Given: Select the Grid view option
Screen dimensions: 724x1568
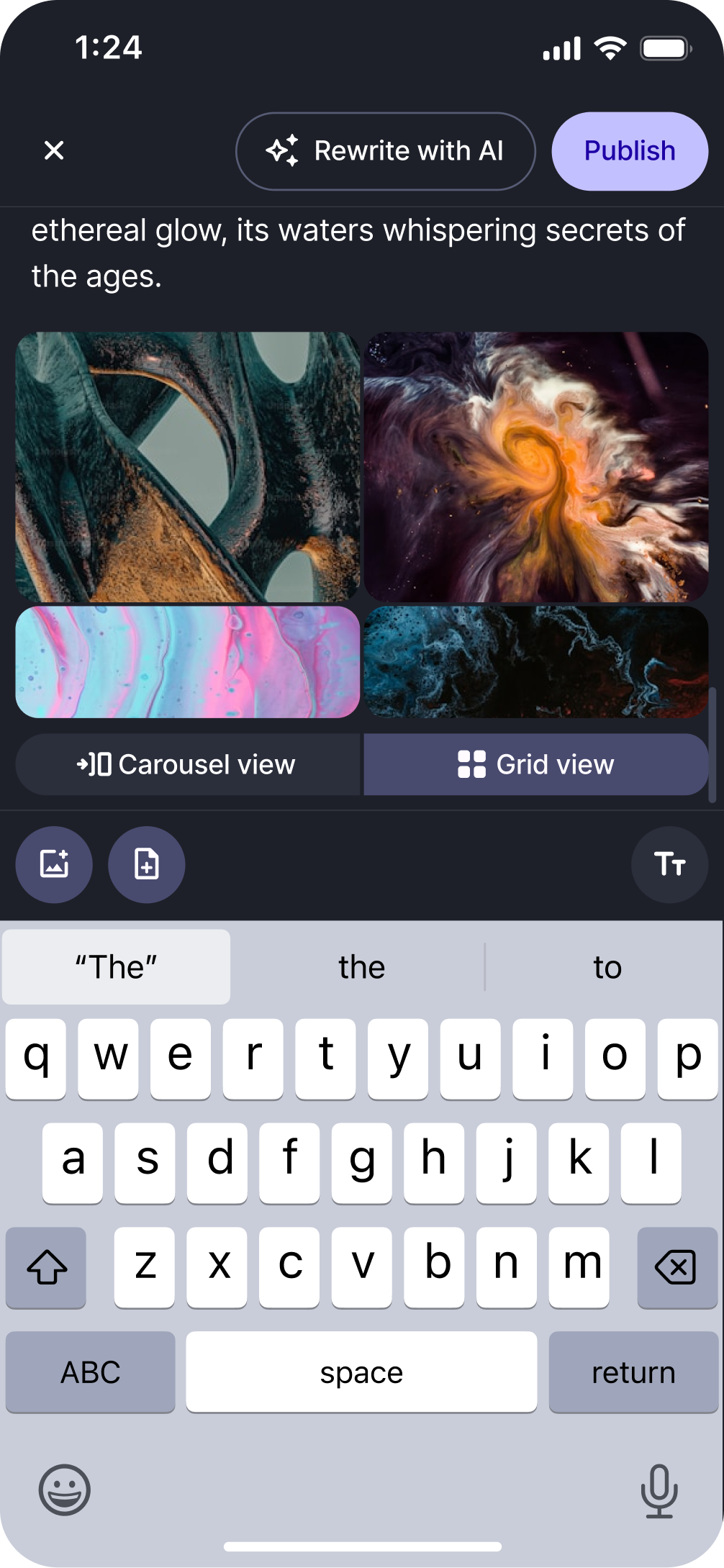Looking at the screenshot, I should pos(535,764).
